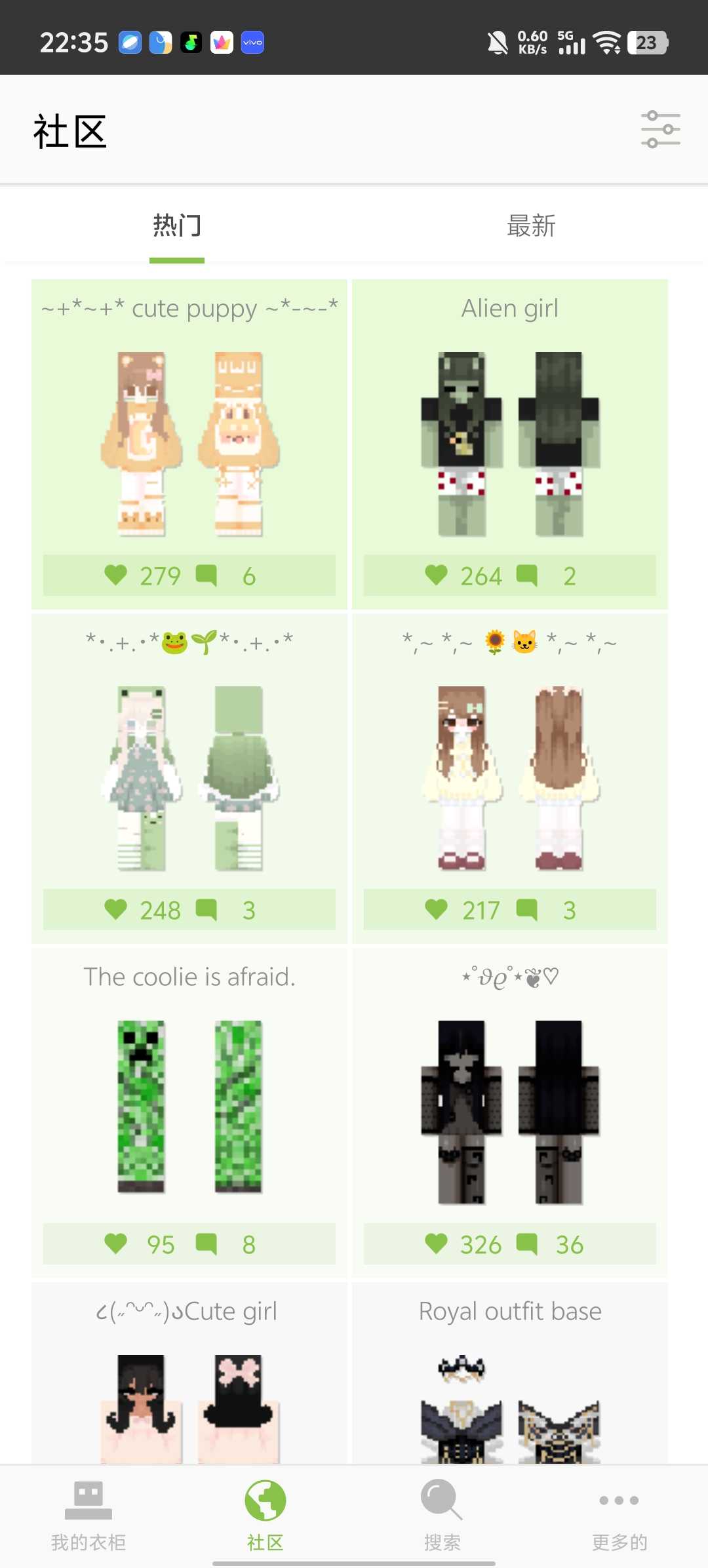
Task: Open the filter settings icon
Action: pyautogui.click(x=660, y=129)
